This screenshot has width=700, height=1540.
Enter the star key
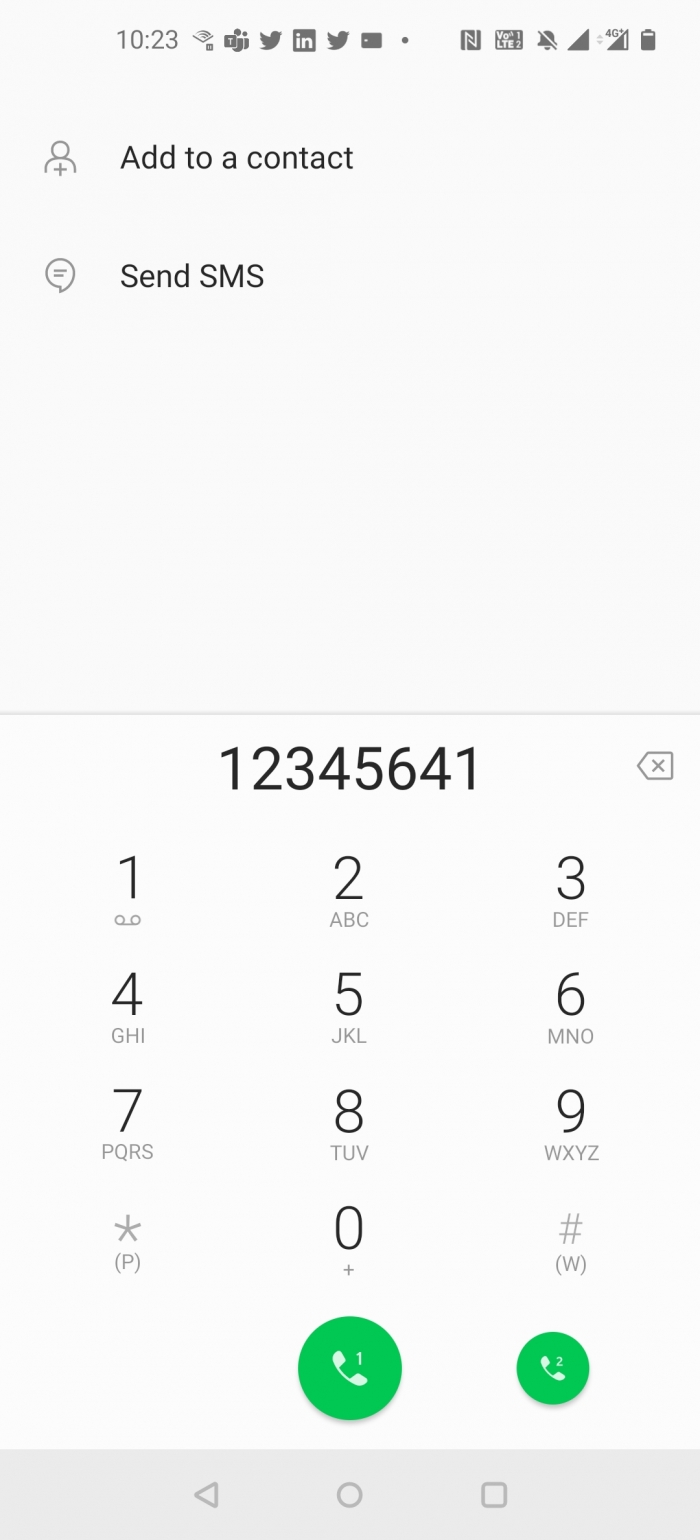pos(128,1242)
